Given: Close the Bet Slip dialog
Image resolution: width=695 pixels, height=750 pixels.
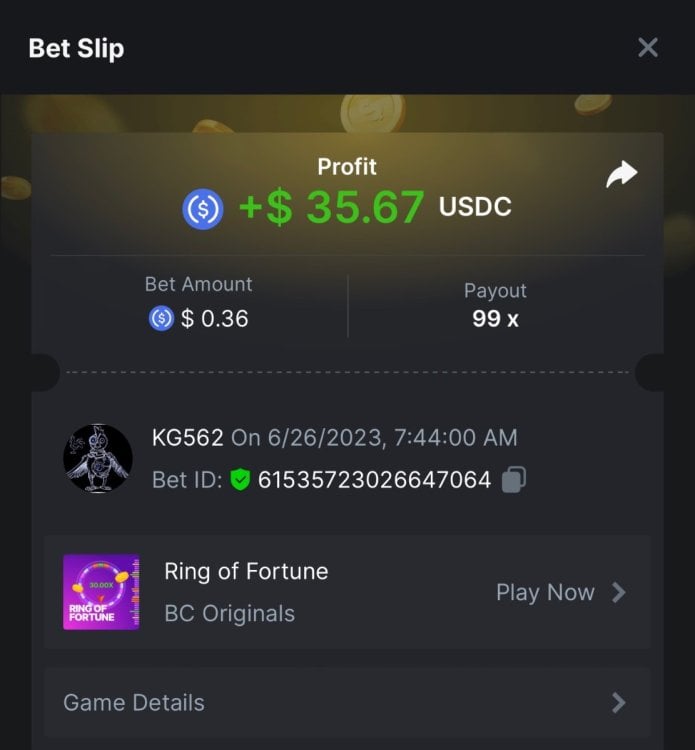Looking at the screenshot, I should tap(648, 48).
